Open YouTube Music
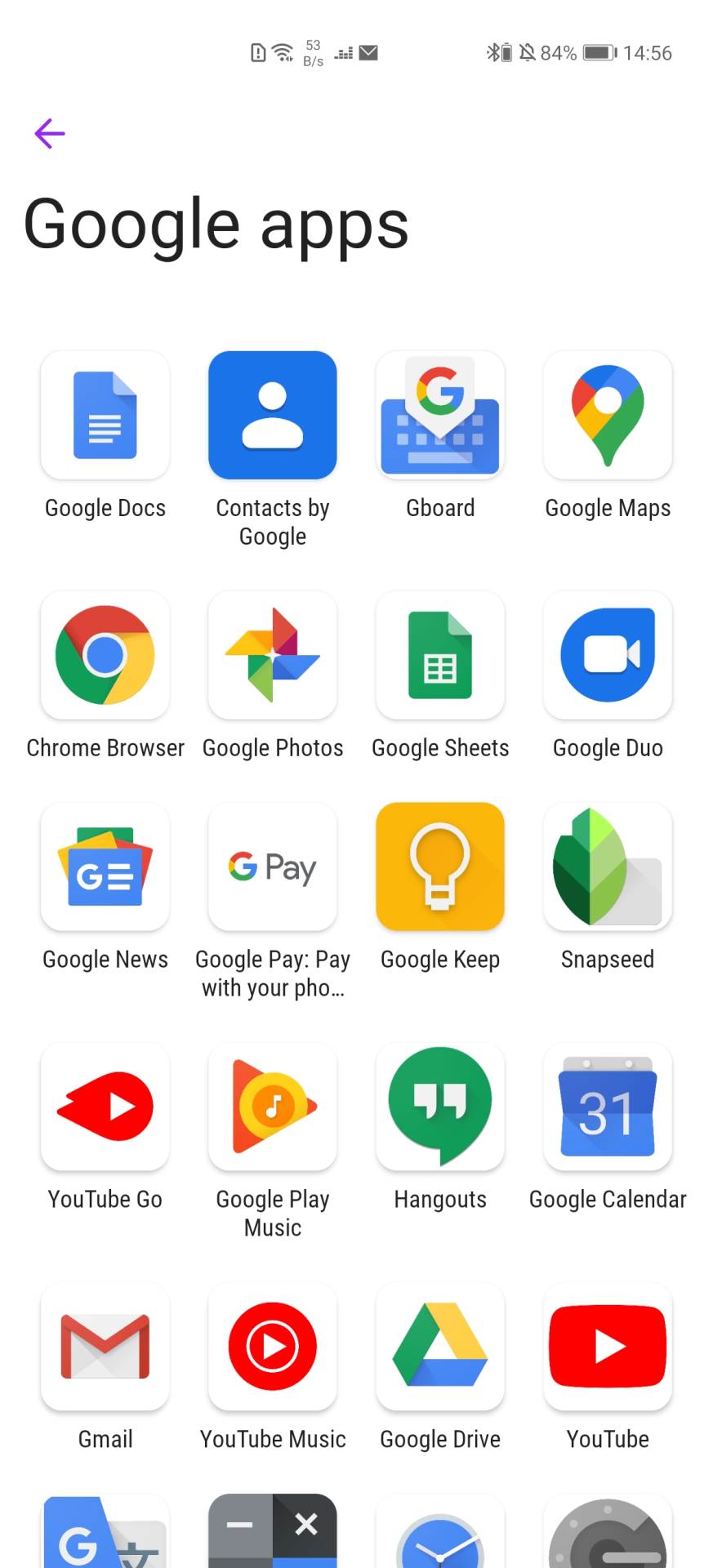 click(x=273, y=1347)
